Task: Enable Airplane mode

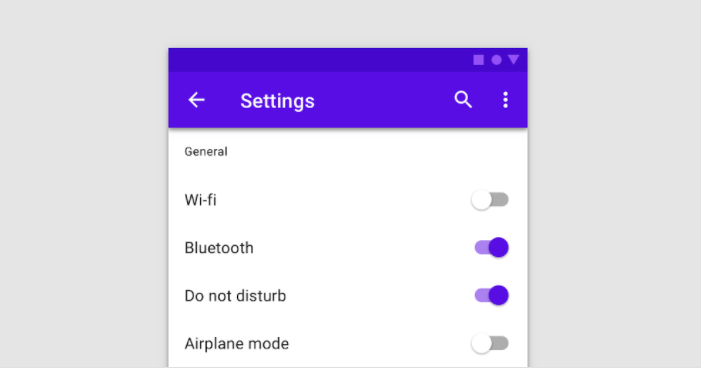Action: (490, 343)
